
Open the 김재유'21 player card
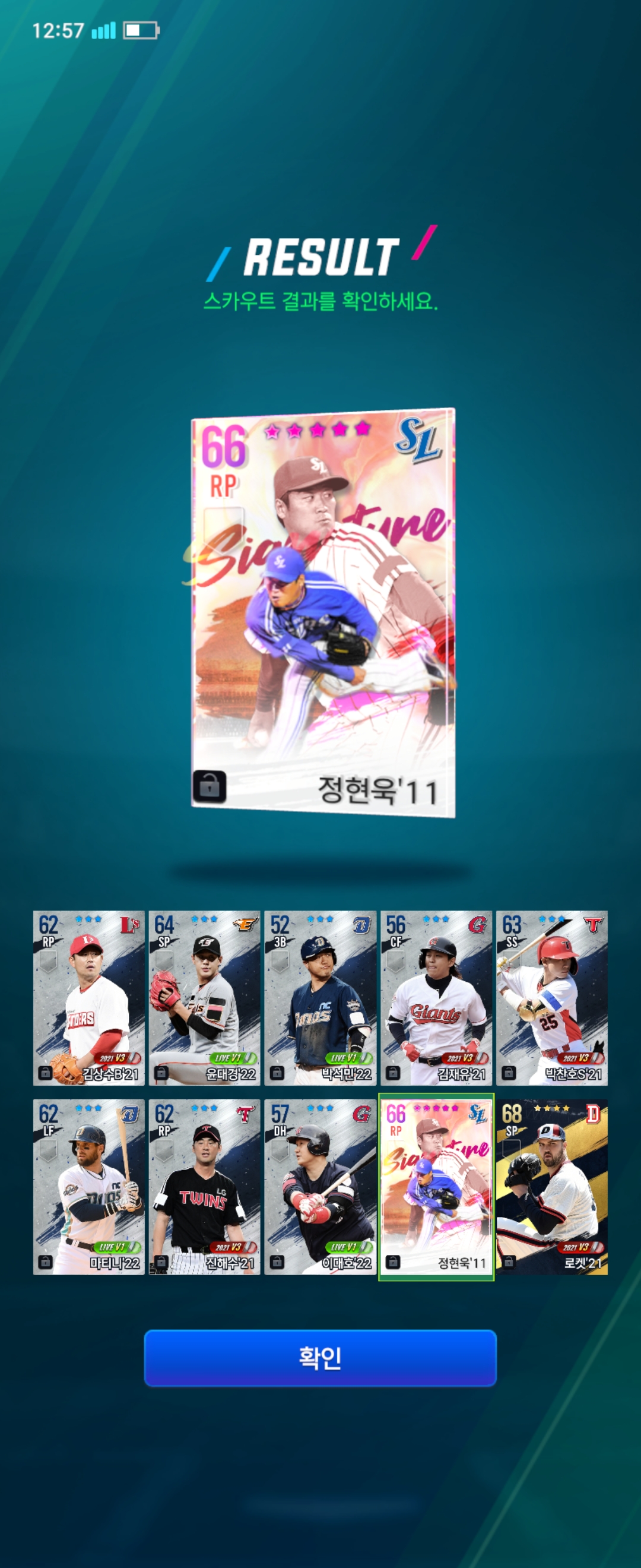[436, 998]
